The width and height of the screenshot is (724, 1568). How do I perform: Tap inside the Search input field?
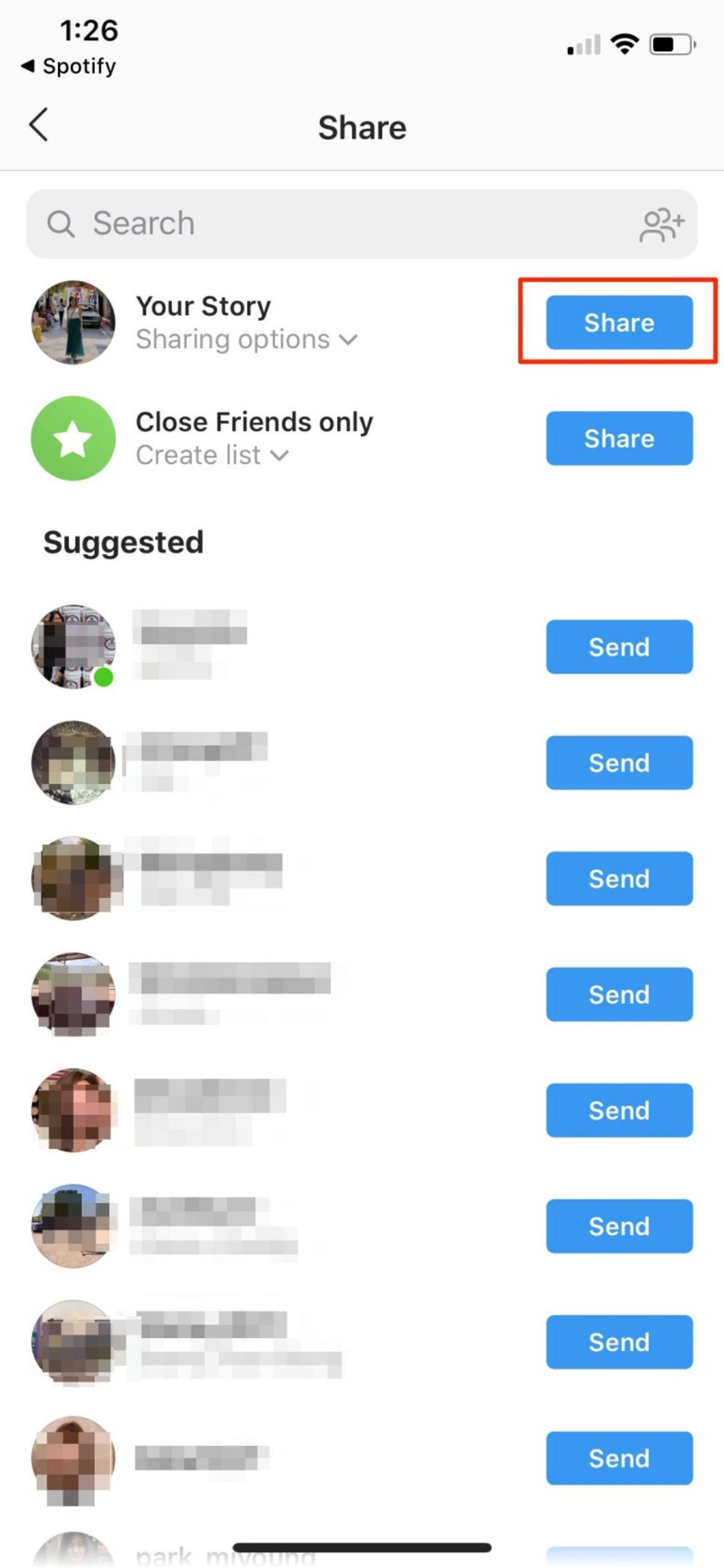point(243,223)
